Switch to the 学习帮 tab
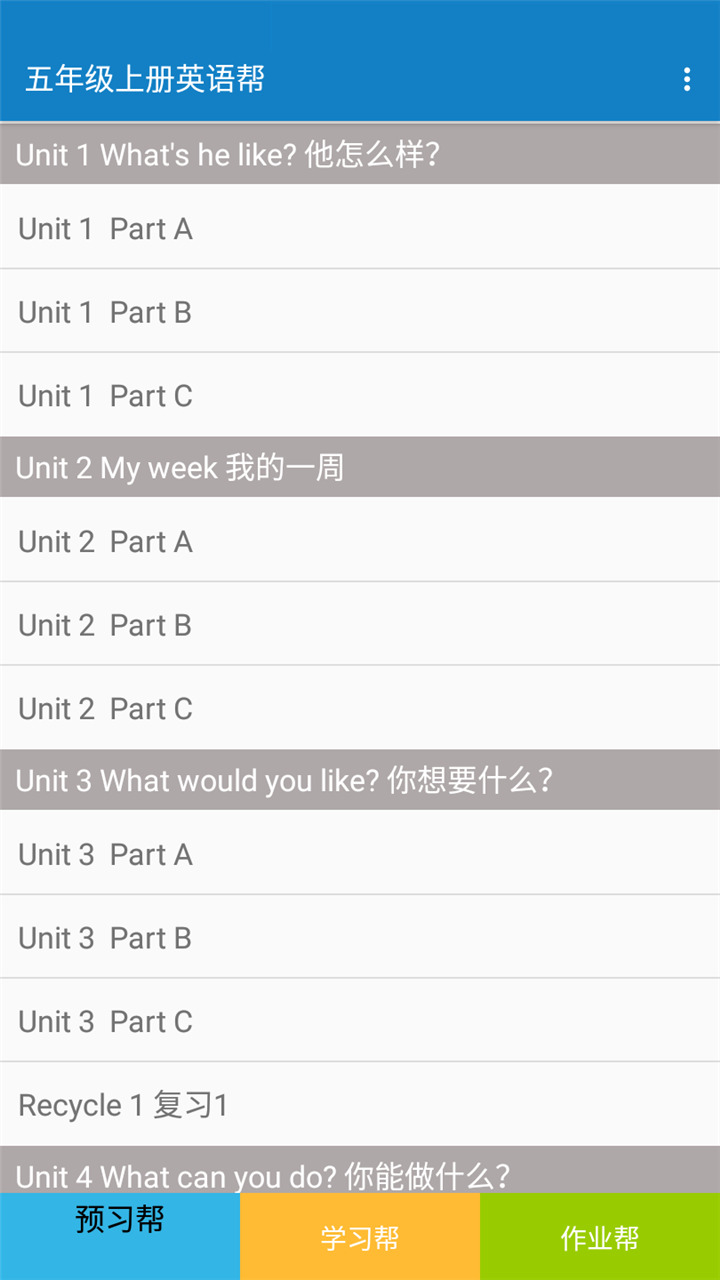 [x=360, y=1238]
